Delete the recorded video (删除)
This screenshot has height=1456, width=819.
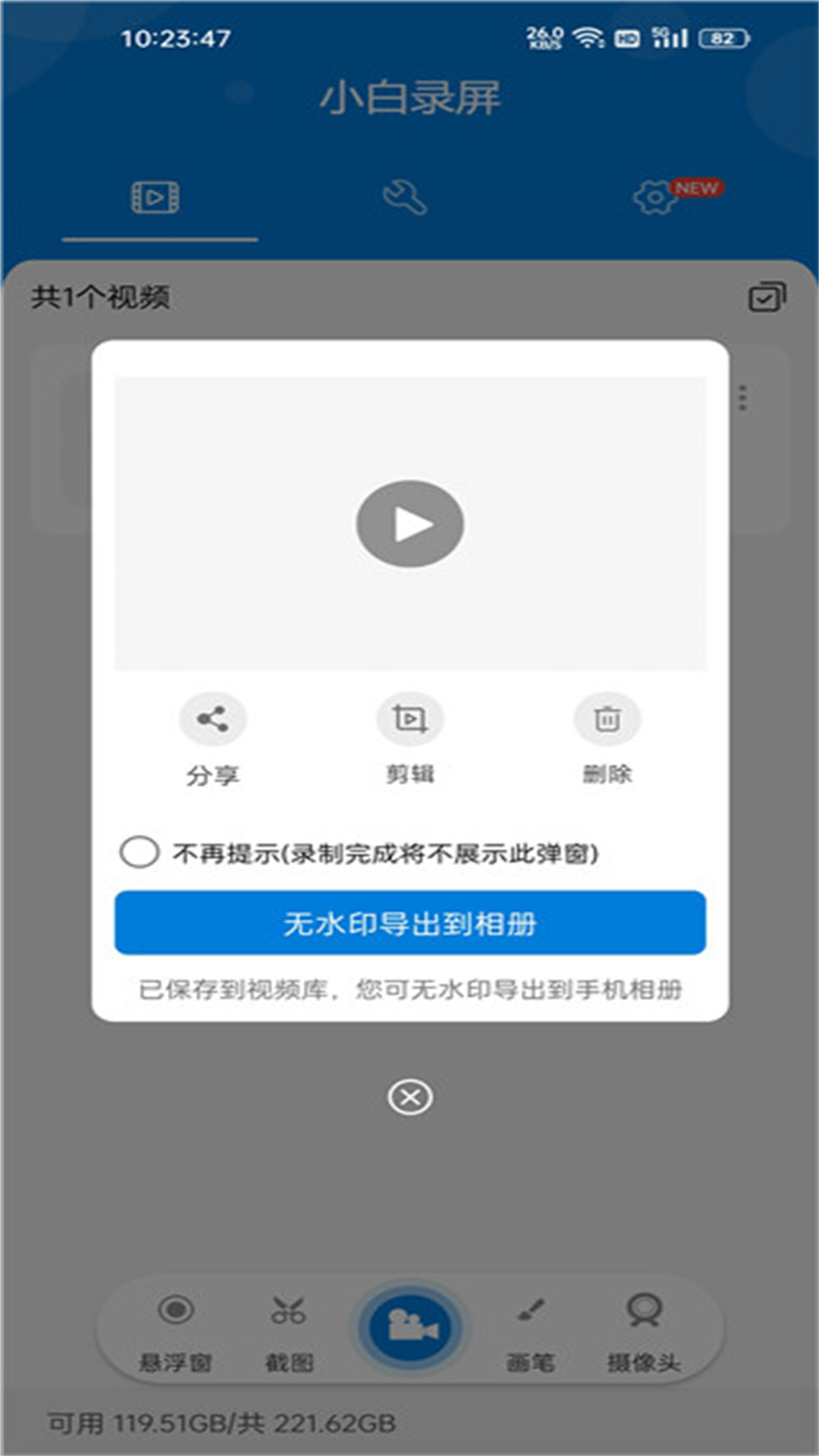(x=607, y=719)
